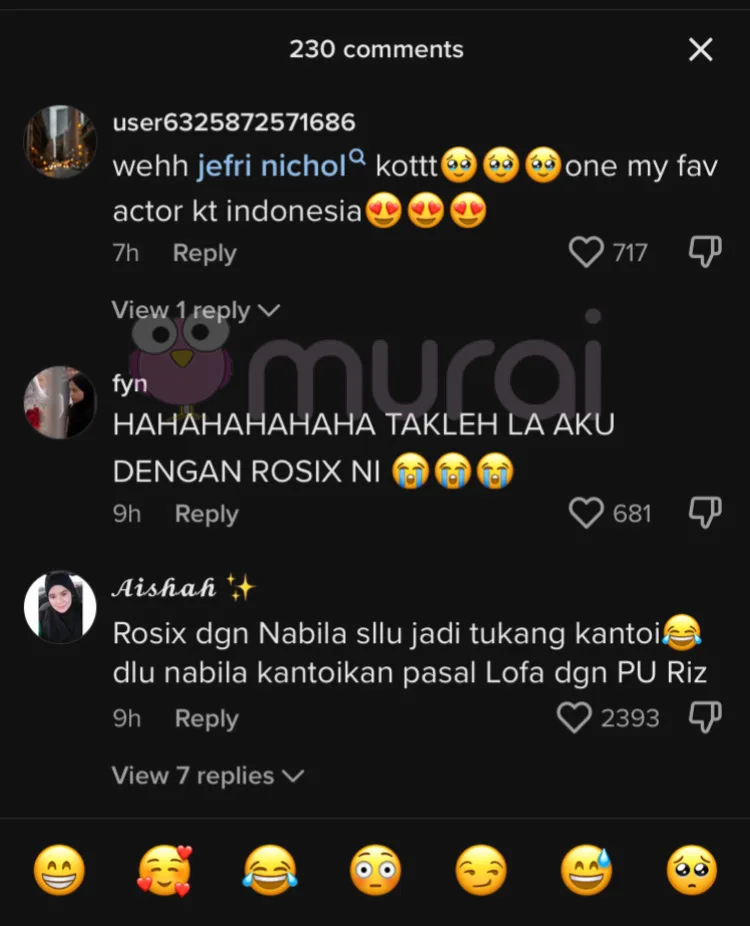Insert the flushed face emoji
The image size is (750, 926).
[375, 870]
